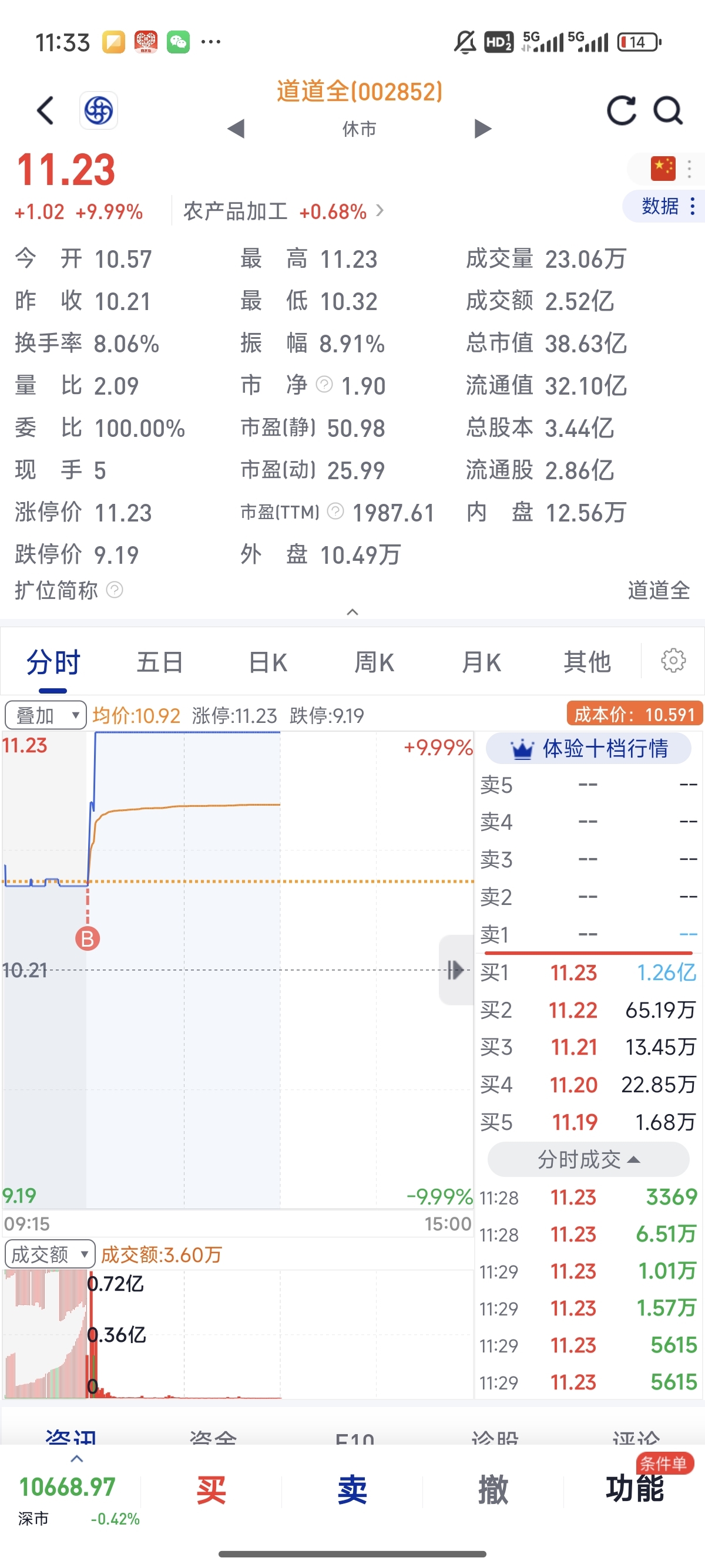The width and height of the screenshot is (705, 1568).
Task: Open the 功能 menu
Action: tap(634, 1489)
